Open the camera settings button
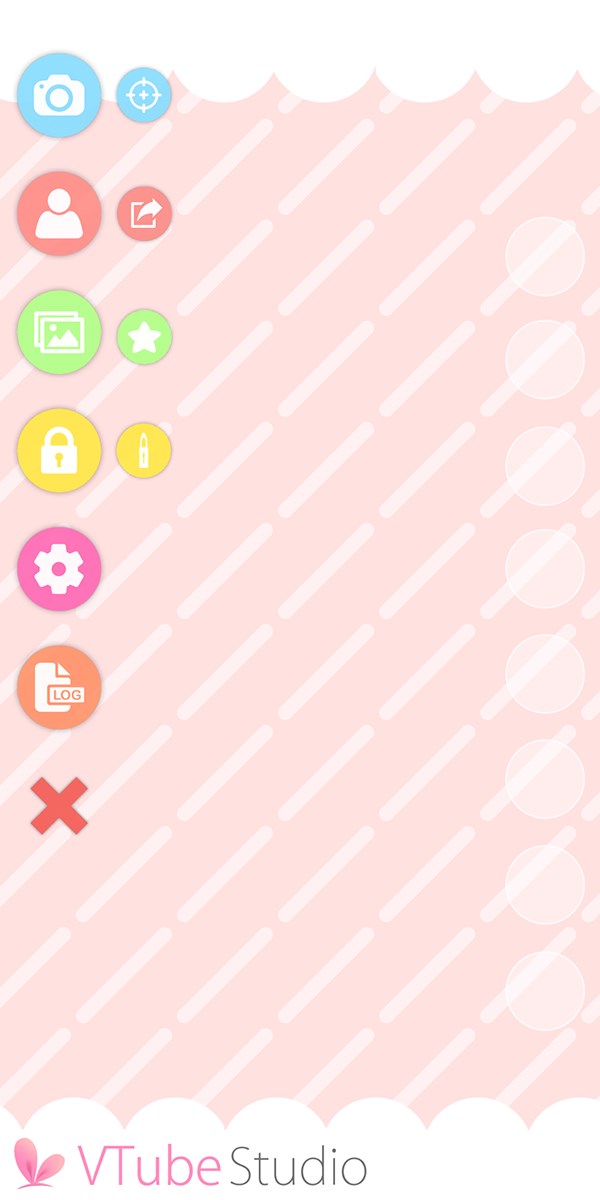 [x=59, y=95]
